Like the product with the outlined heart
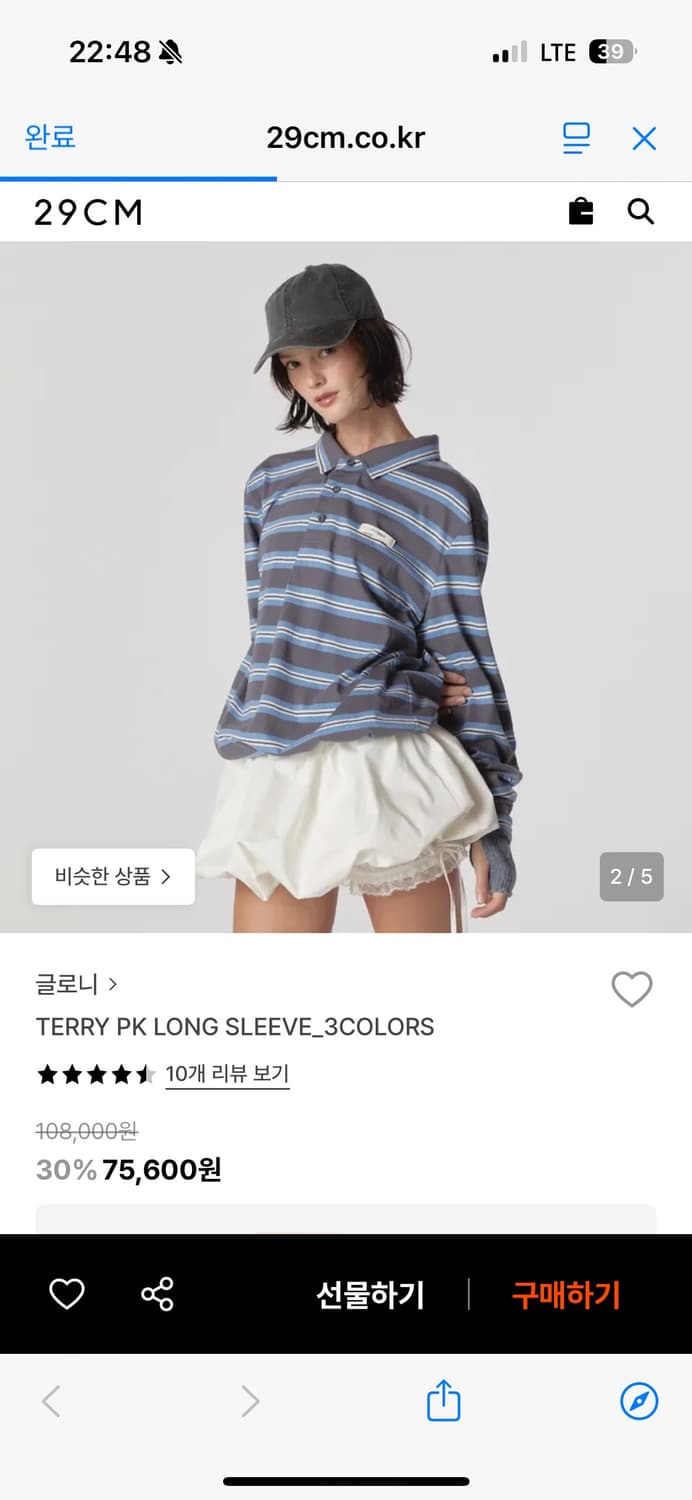 [631, 989]
